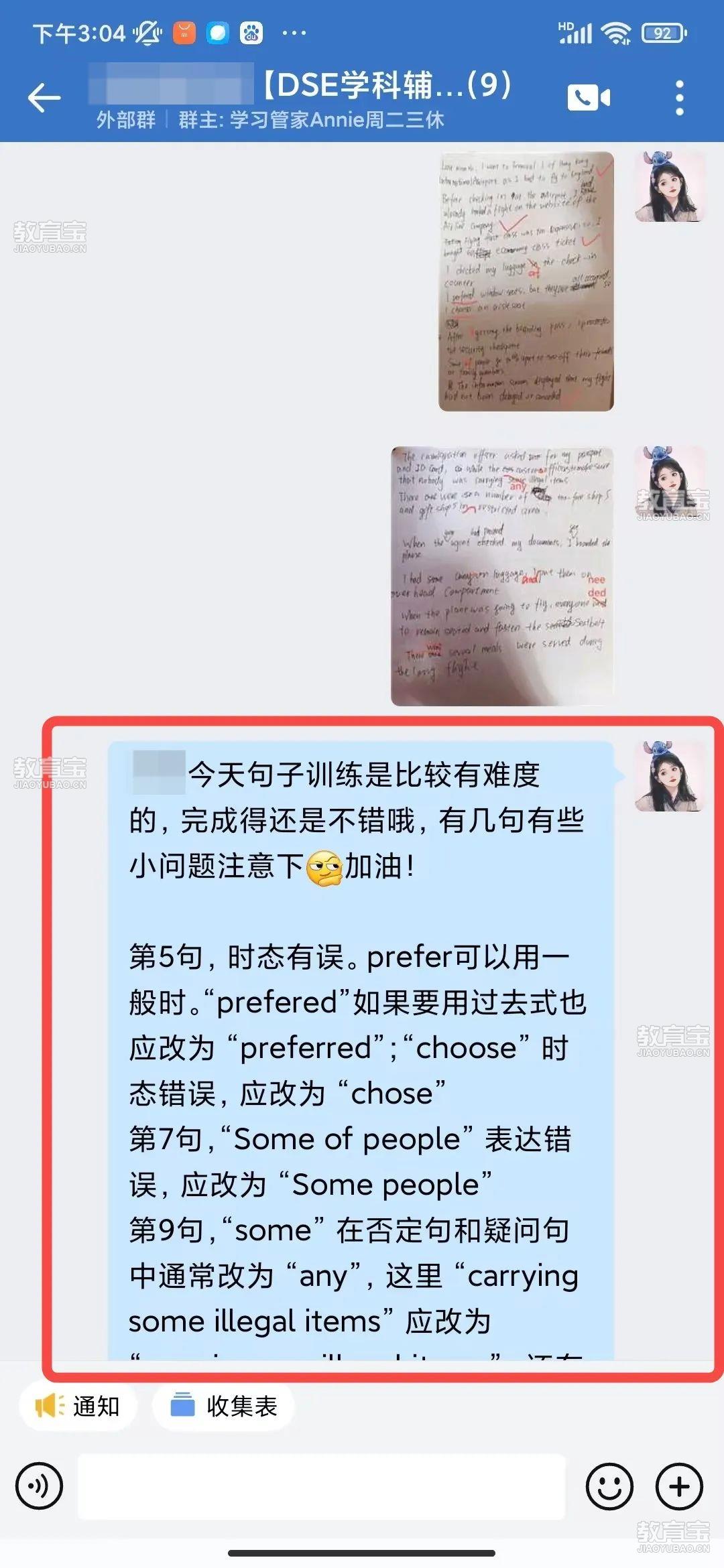Focus the message text field

[322, 1486]
